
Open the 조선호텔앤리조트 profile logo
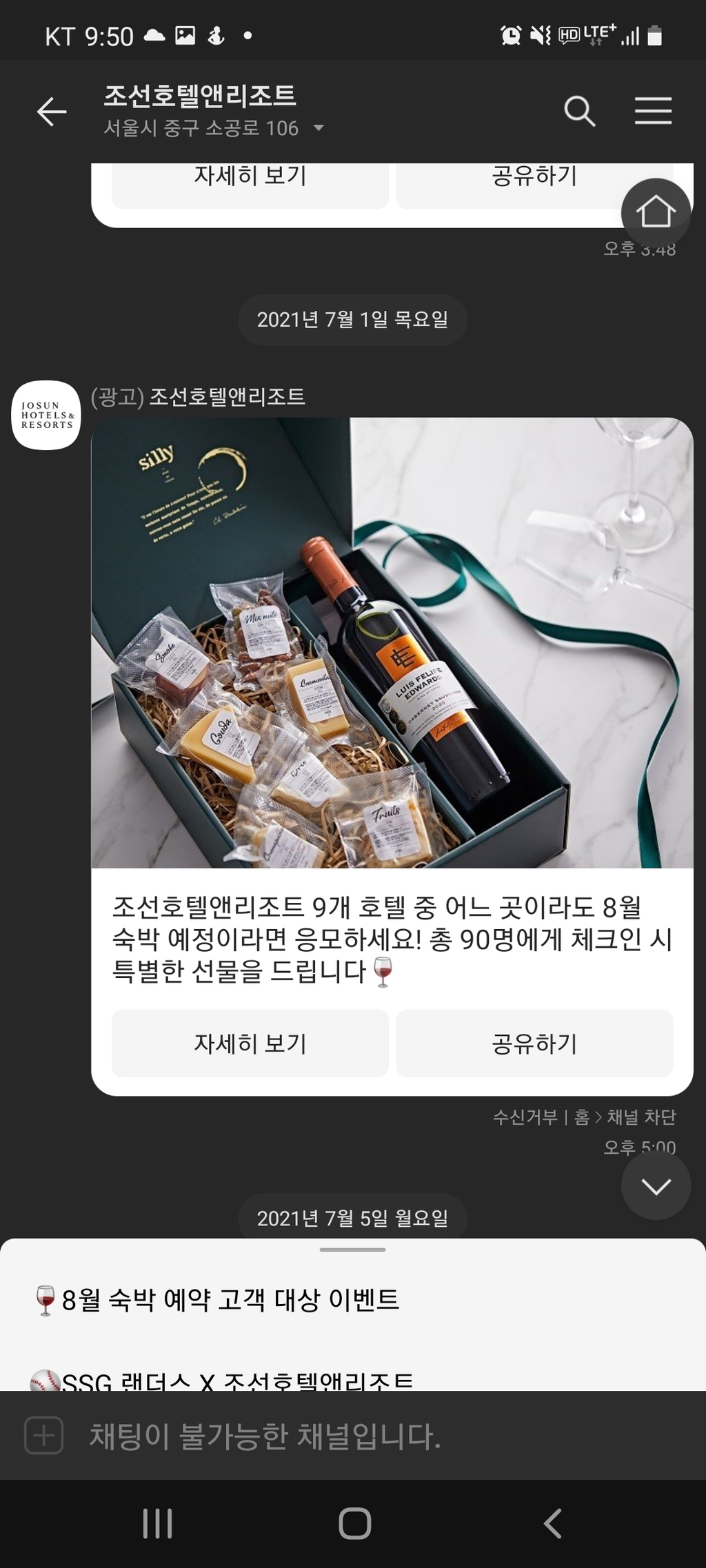click(46, 415)
